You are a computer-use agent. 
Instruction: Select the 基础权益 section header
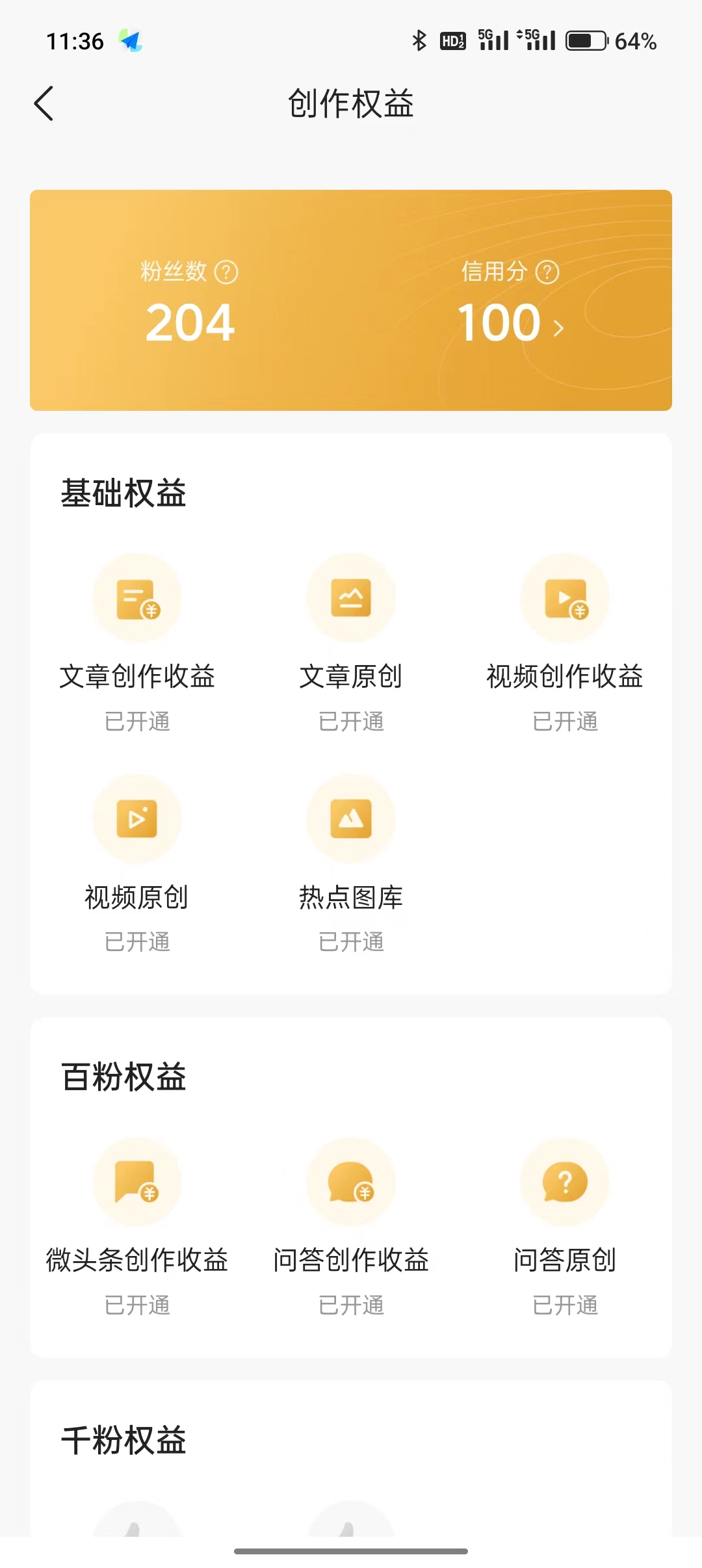point(123,493)
